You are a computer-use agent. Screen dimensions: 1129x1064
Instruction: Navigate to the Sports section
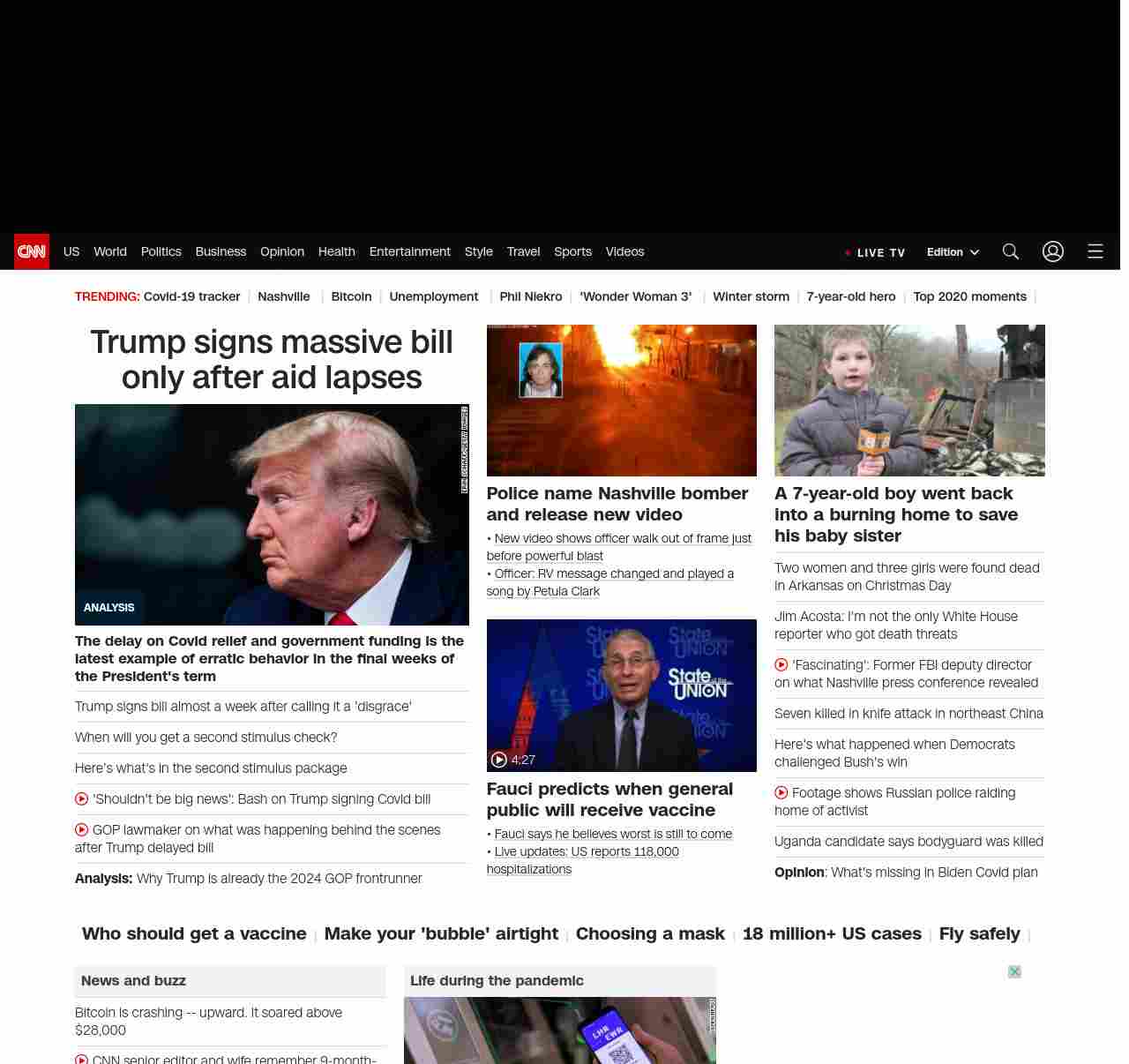click(x=572, y=251)
